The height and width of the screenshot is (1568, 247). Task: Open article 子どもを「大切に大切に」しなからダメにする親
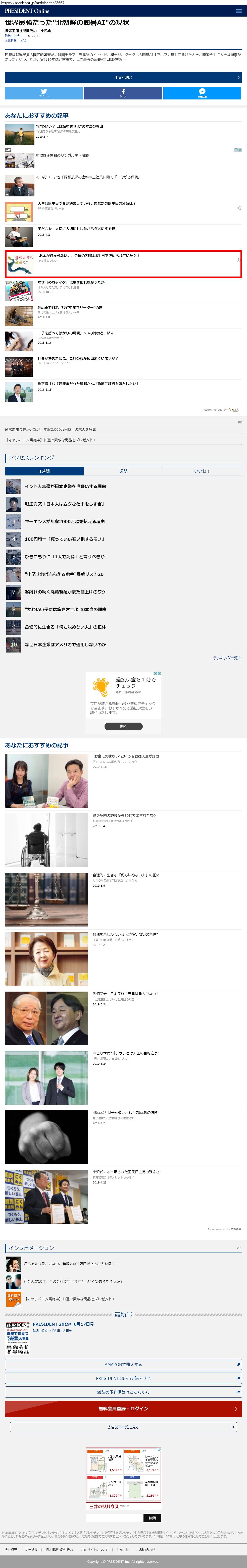click(x=76, y=229)
